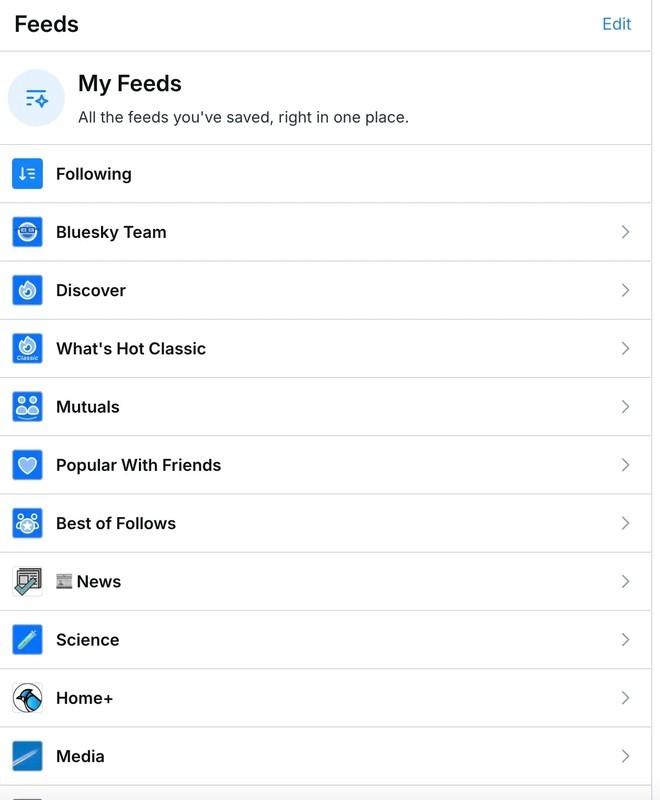660x800 pixels.
Task: Open the Bluesky Team feed
Action: pyautogui.click(x=111, y=232)
